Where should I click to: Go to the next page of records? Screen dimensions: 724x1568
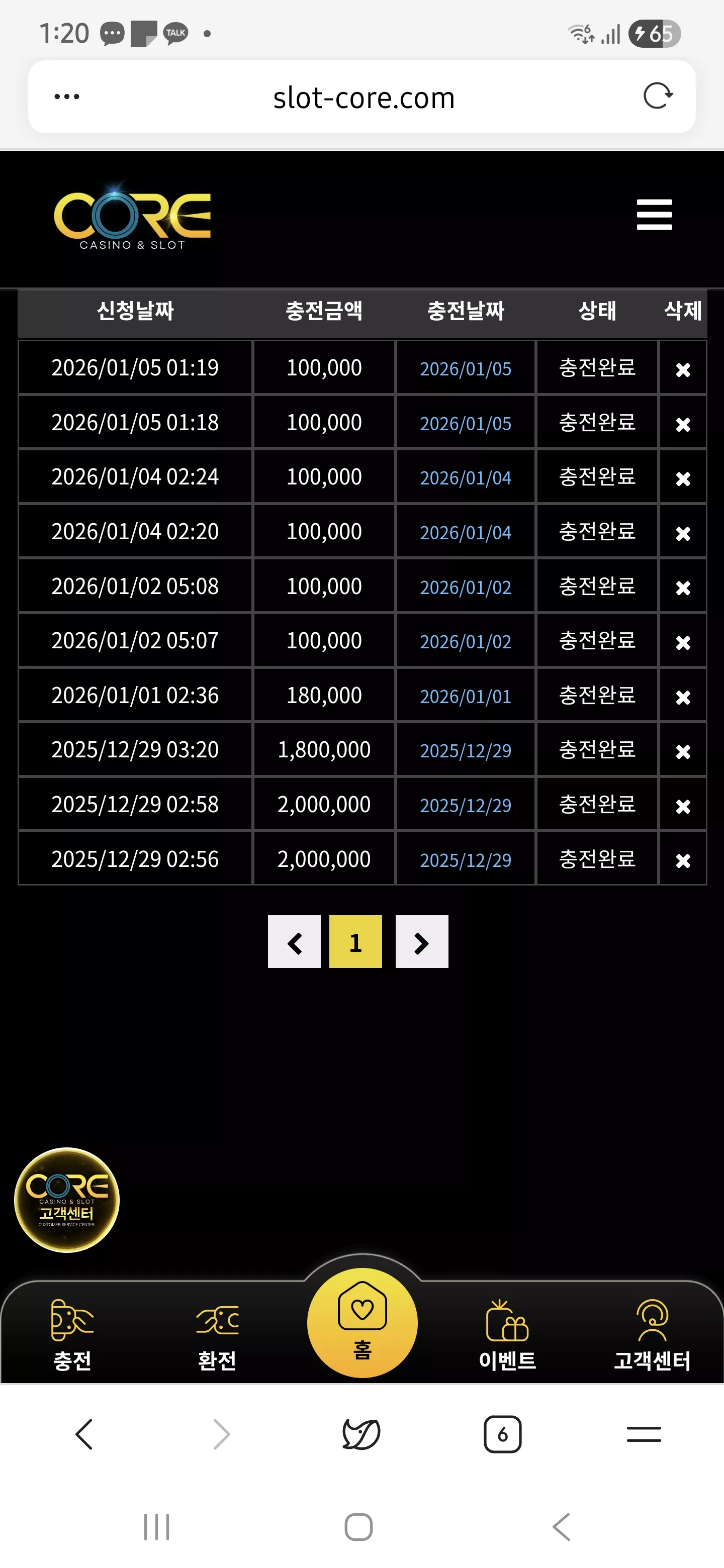coord(422,942)
